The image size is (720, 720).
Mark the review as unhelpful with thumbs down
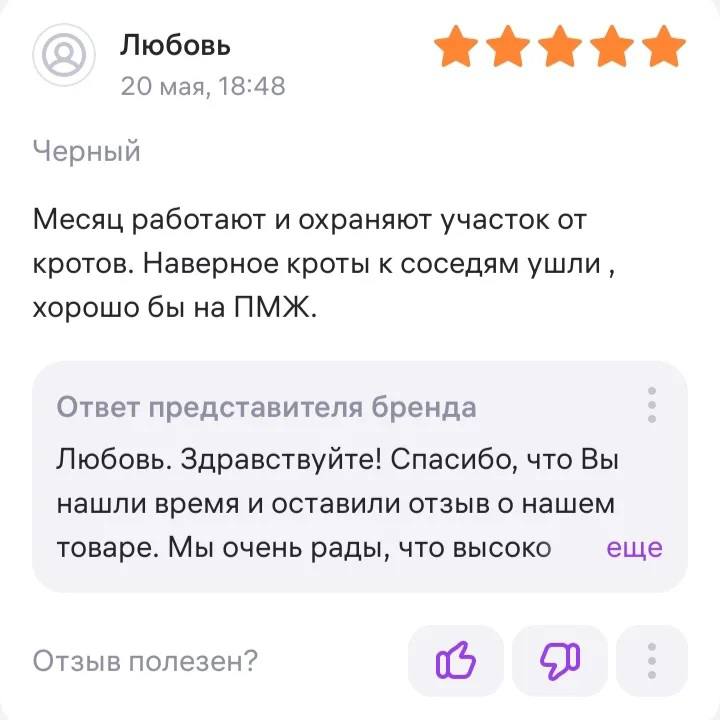pyautogui.click(x=560, y=660)
